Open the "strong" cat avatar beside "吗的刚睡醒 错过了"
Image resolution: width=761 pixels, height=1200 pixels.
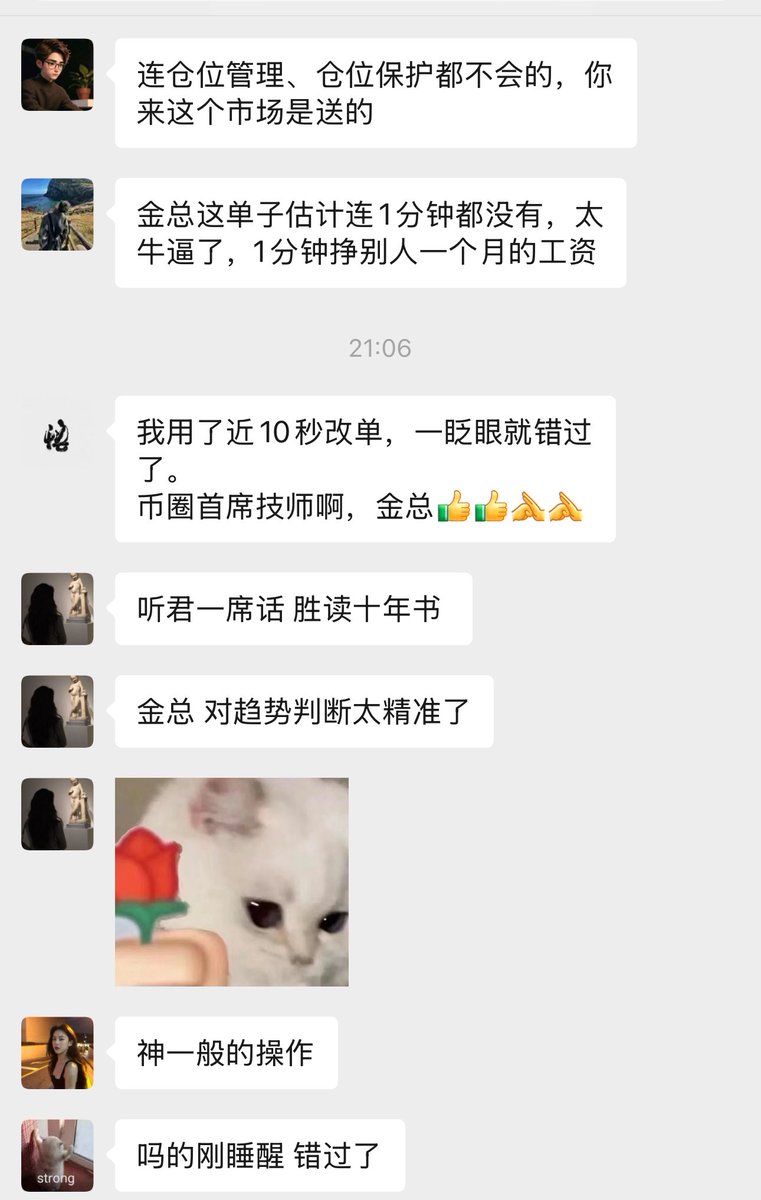click(x=57, y=1155)
